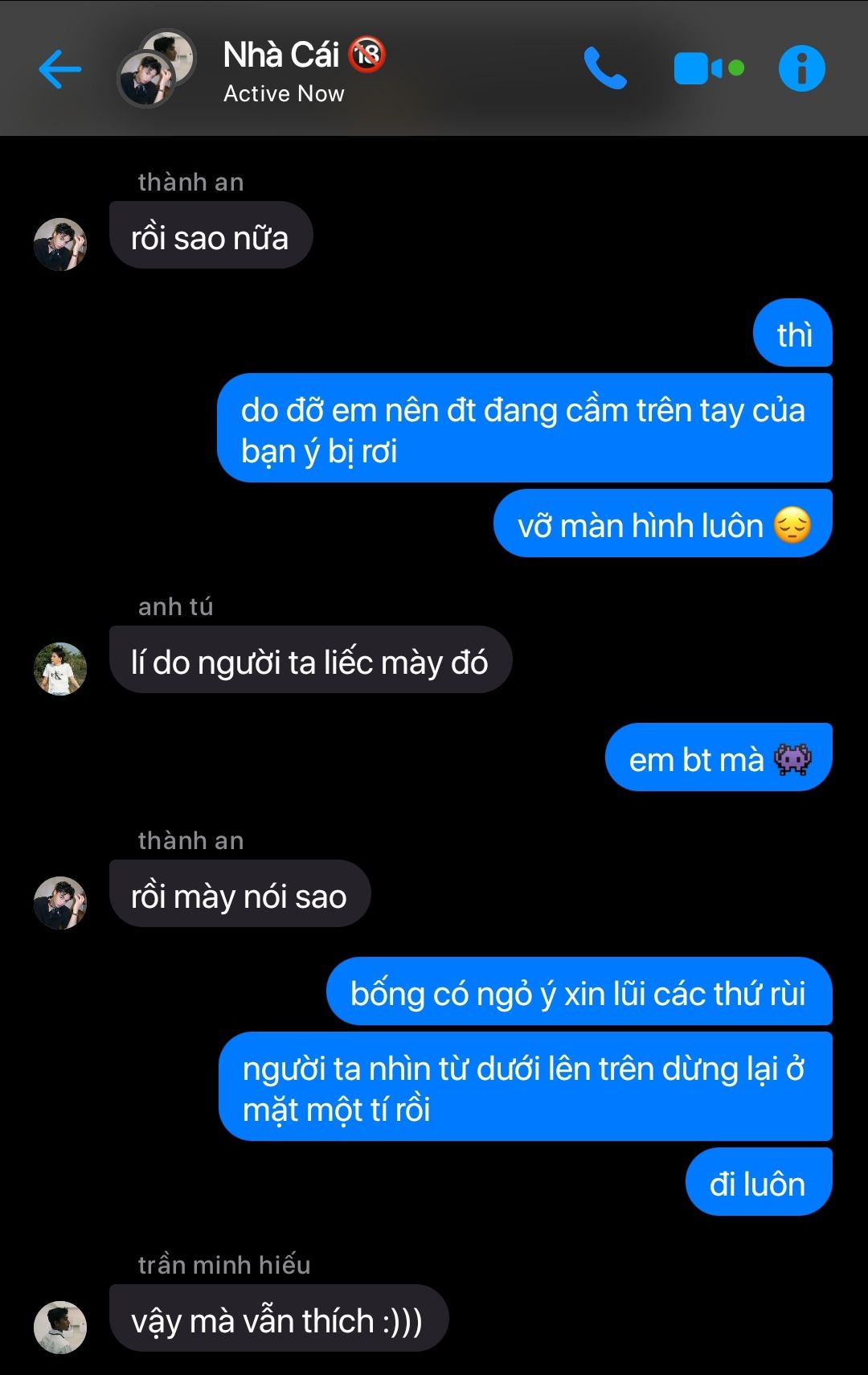
Task: Tap thành an's avatar beside "rồi mày nói sao"
Action: (x=60, y=903)
